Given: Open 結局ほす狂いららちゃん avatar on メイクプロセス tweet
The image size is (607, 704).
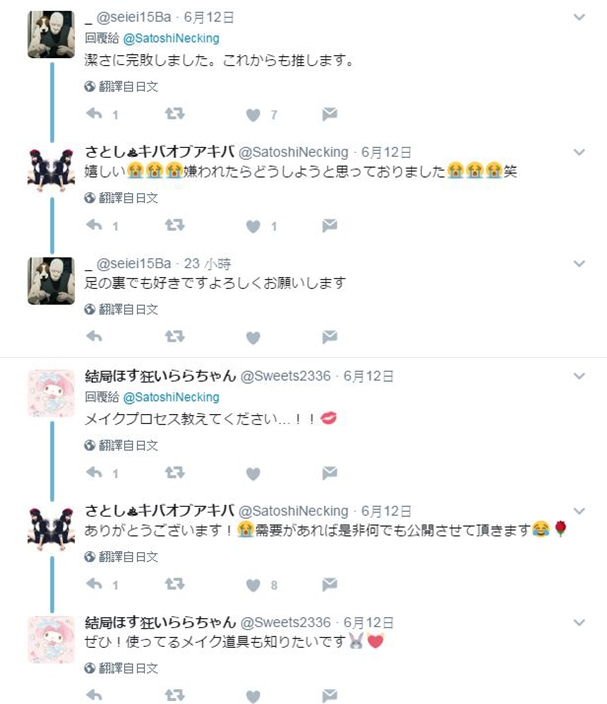Looking at the screenshot, I should (50, 394).
